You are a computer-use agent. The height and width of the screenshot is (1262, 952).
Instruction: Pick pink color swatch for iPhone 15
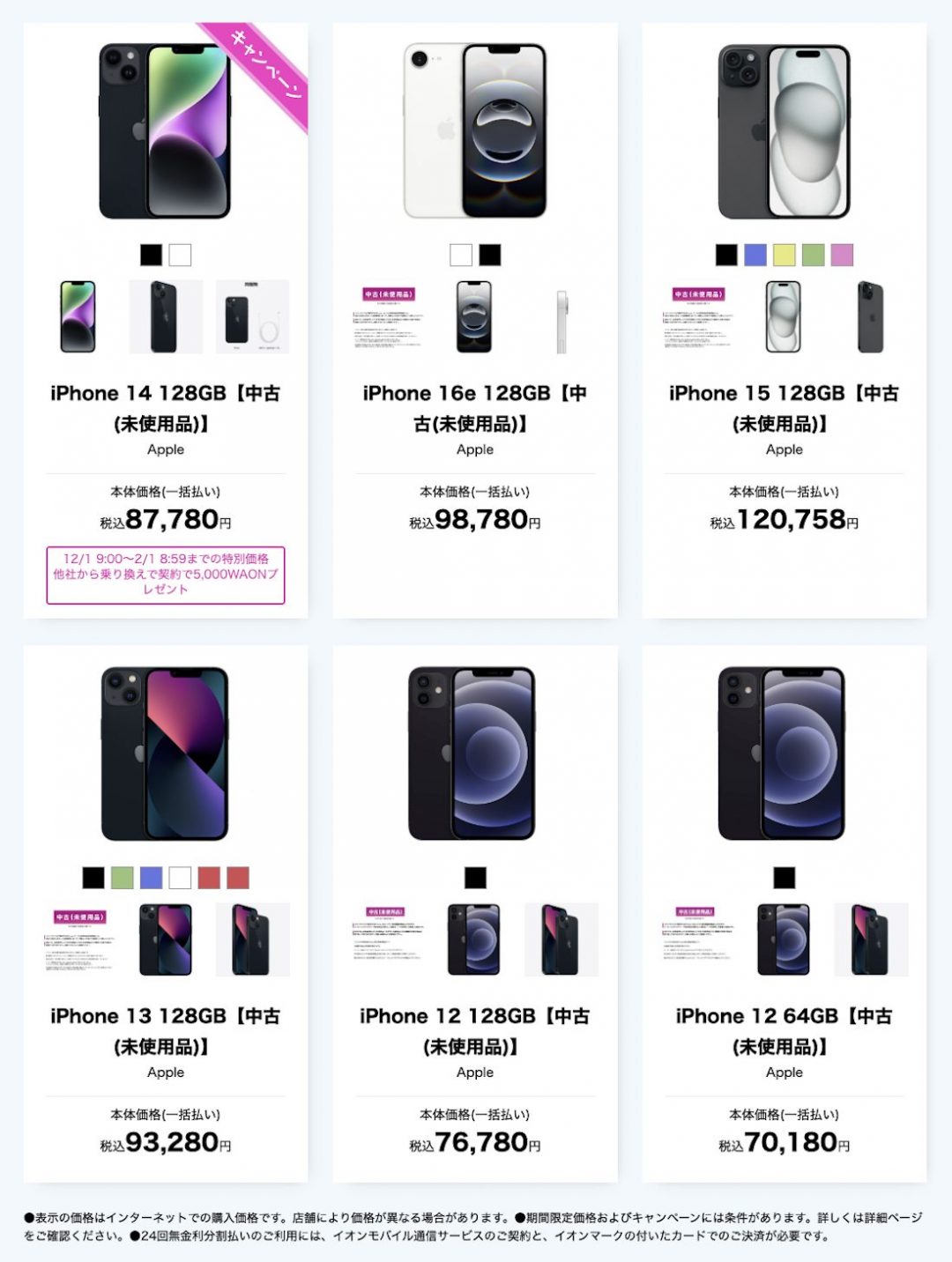click(842, 255)
